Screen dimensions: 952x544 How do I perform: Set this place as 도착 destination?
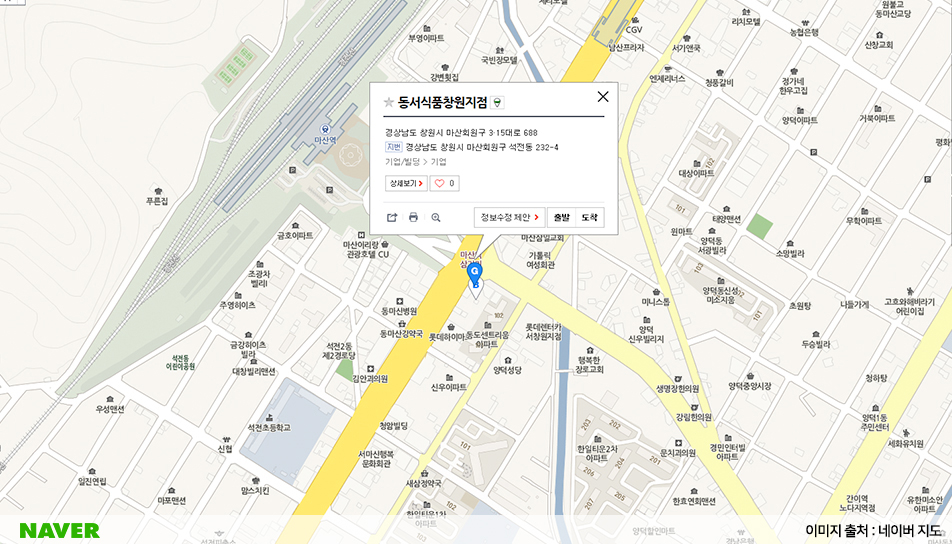click(x=590, y=217)
